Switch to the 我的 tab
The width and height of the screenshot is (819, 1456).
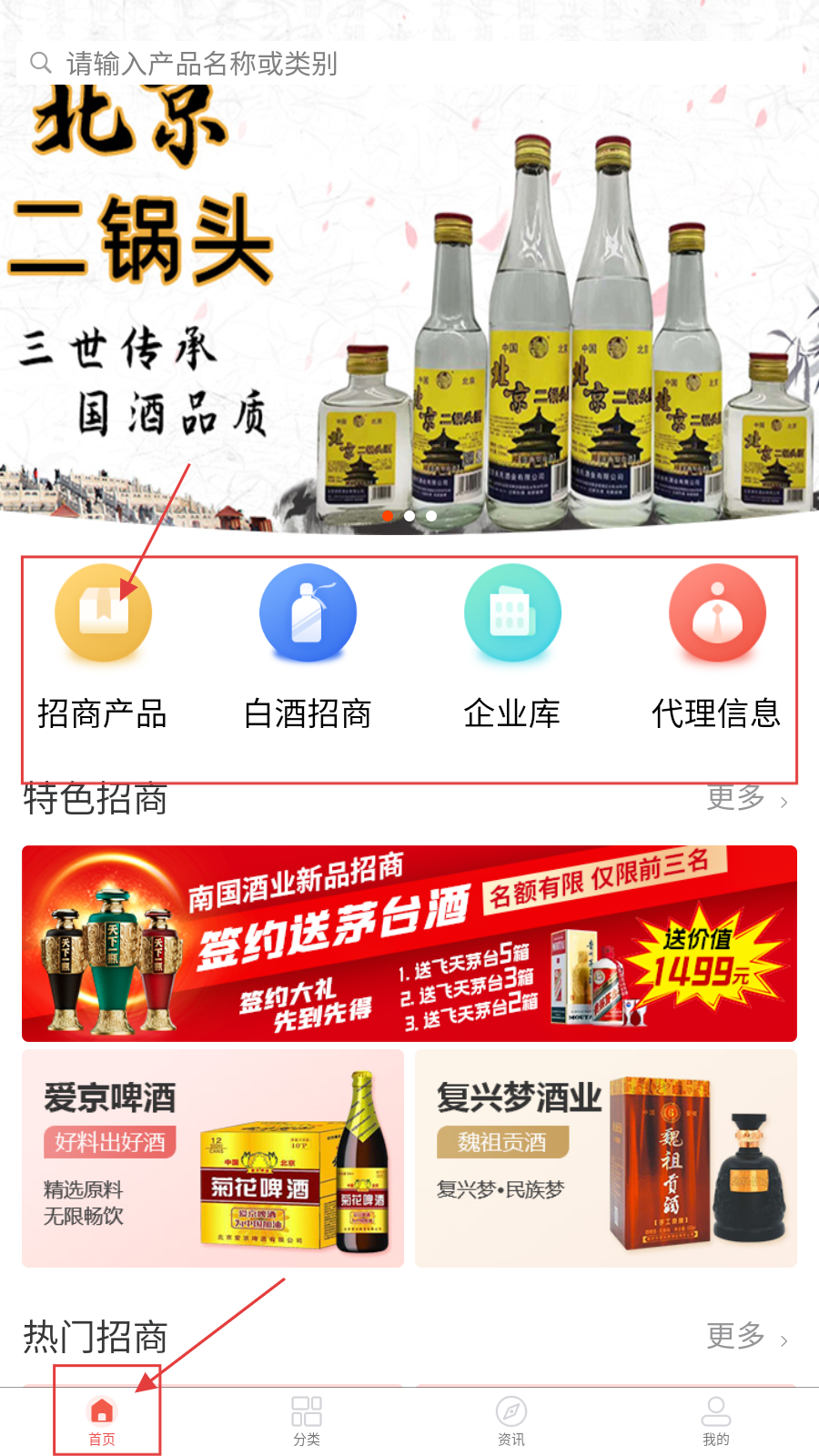pos(716,1421)
